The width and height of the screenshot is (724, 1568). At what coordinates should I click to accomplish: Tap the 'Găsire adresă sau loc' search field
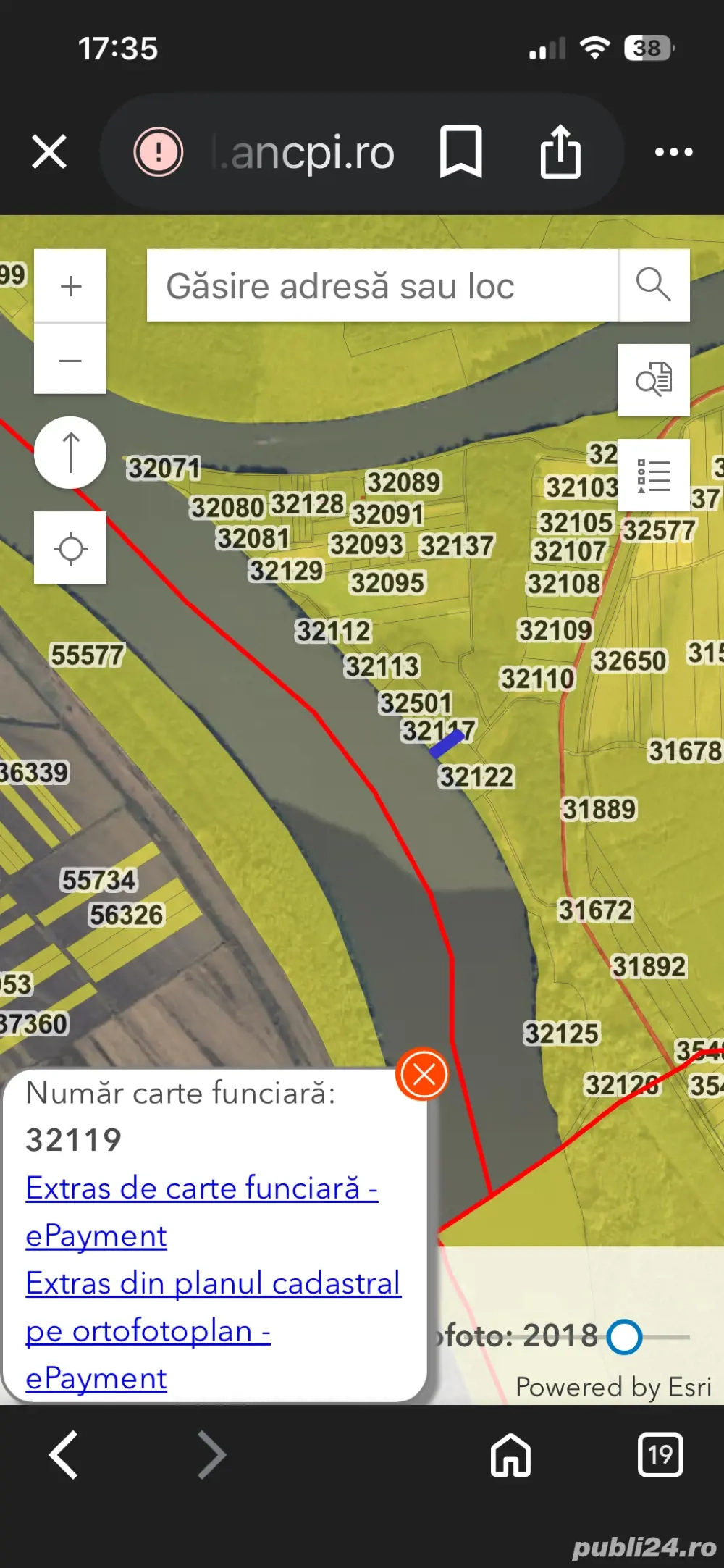click(x=382, y=286)
